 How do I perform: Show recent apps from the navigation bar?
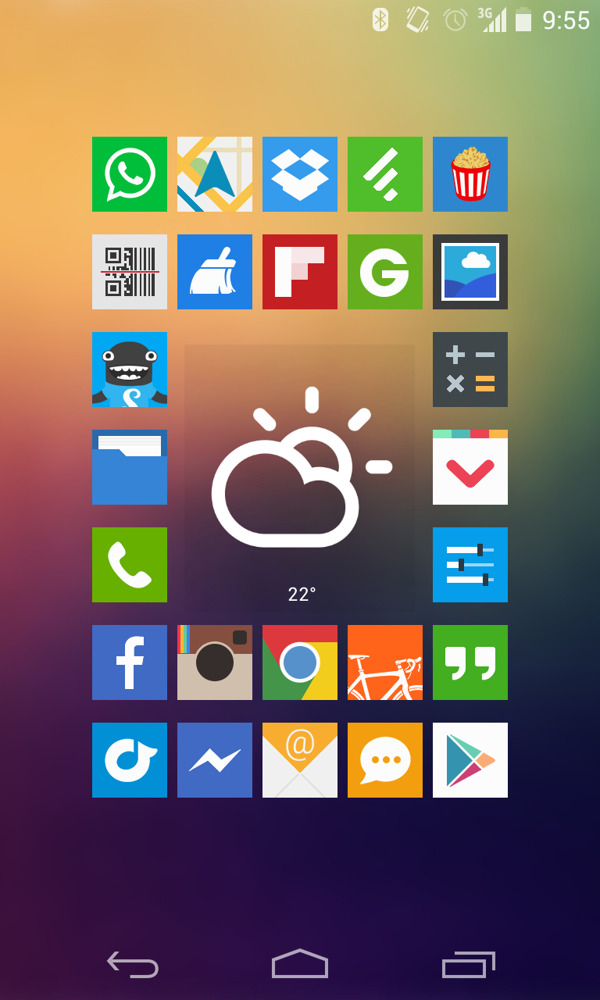(x=468, y=964)
